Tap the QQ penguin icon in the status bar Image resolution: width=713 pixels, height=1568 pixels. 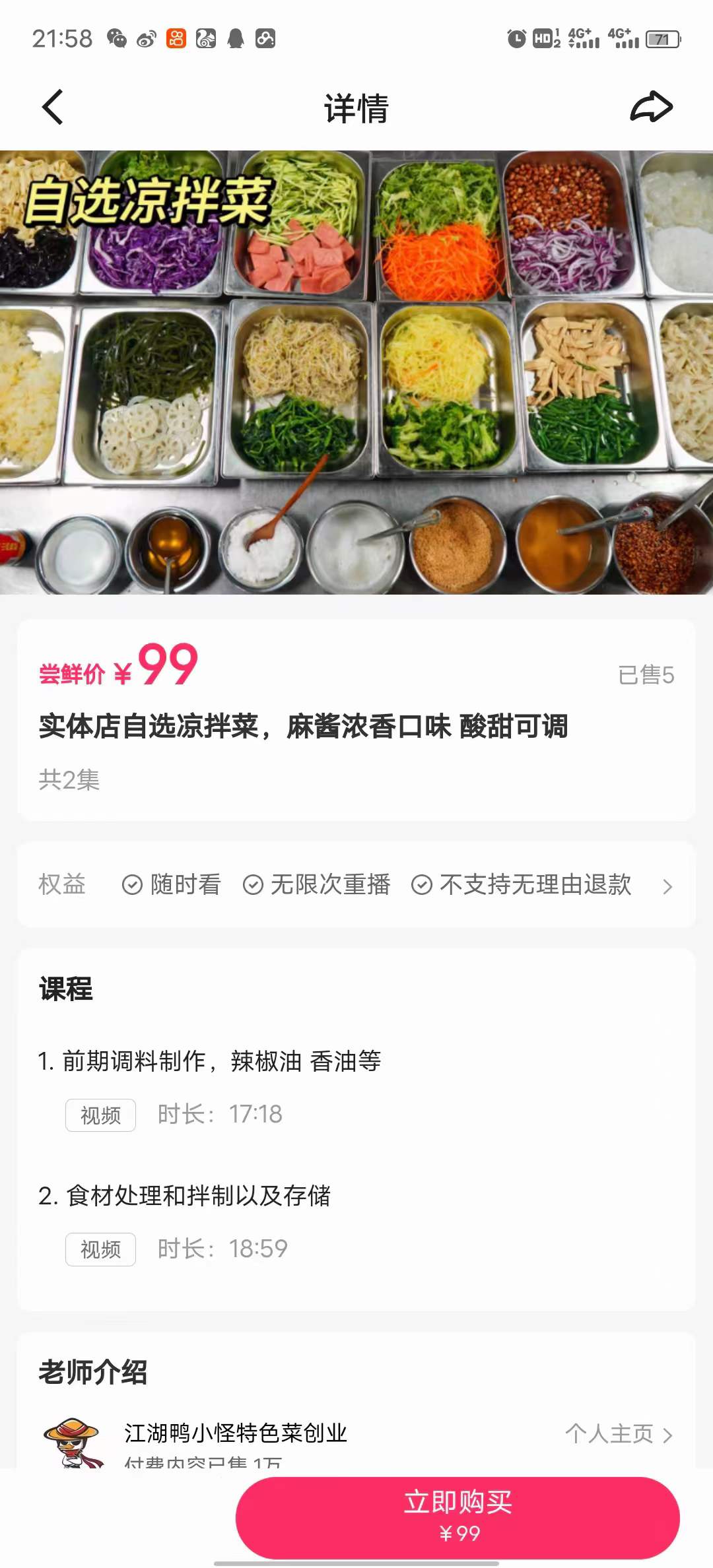tap(234, 40)
